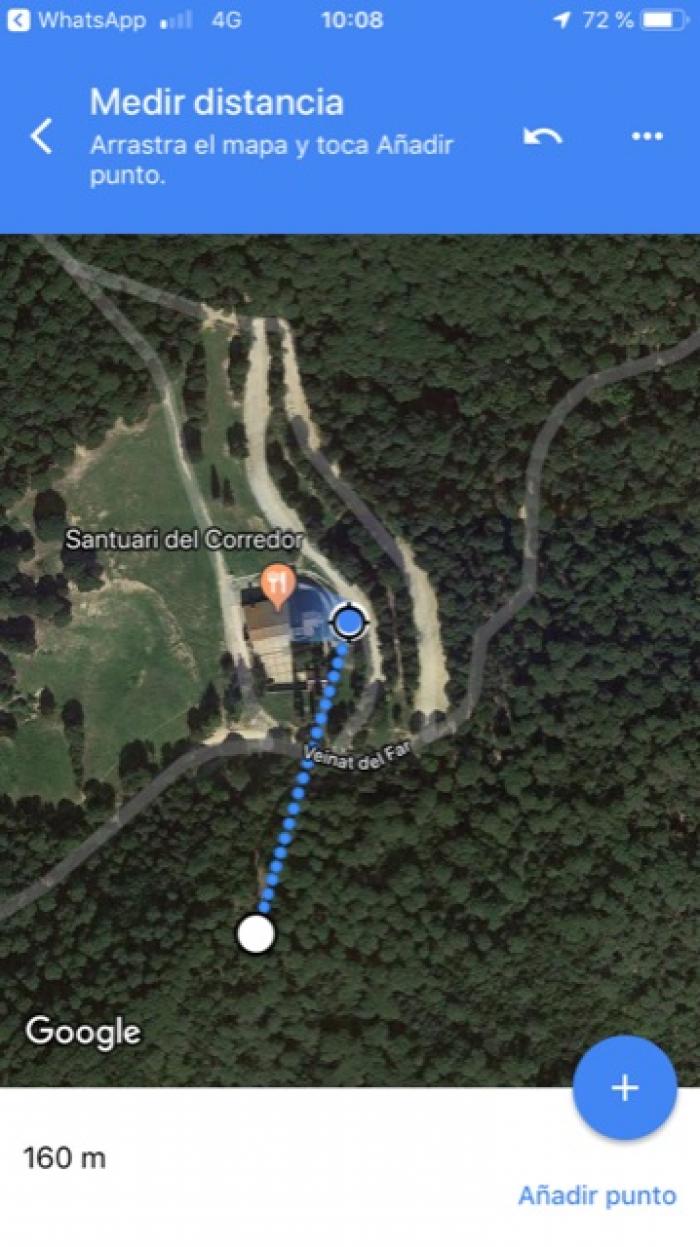Undo the last measurement point
Viewport: 700px width, 1247px height.
pos(543,136)
